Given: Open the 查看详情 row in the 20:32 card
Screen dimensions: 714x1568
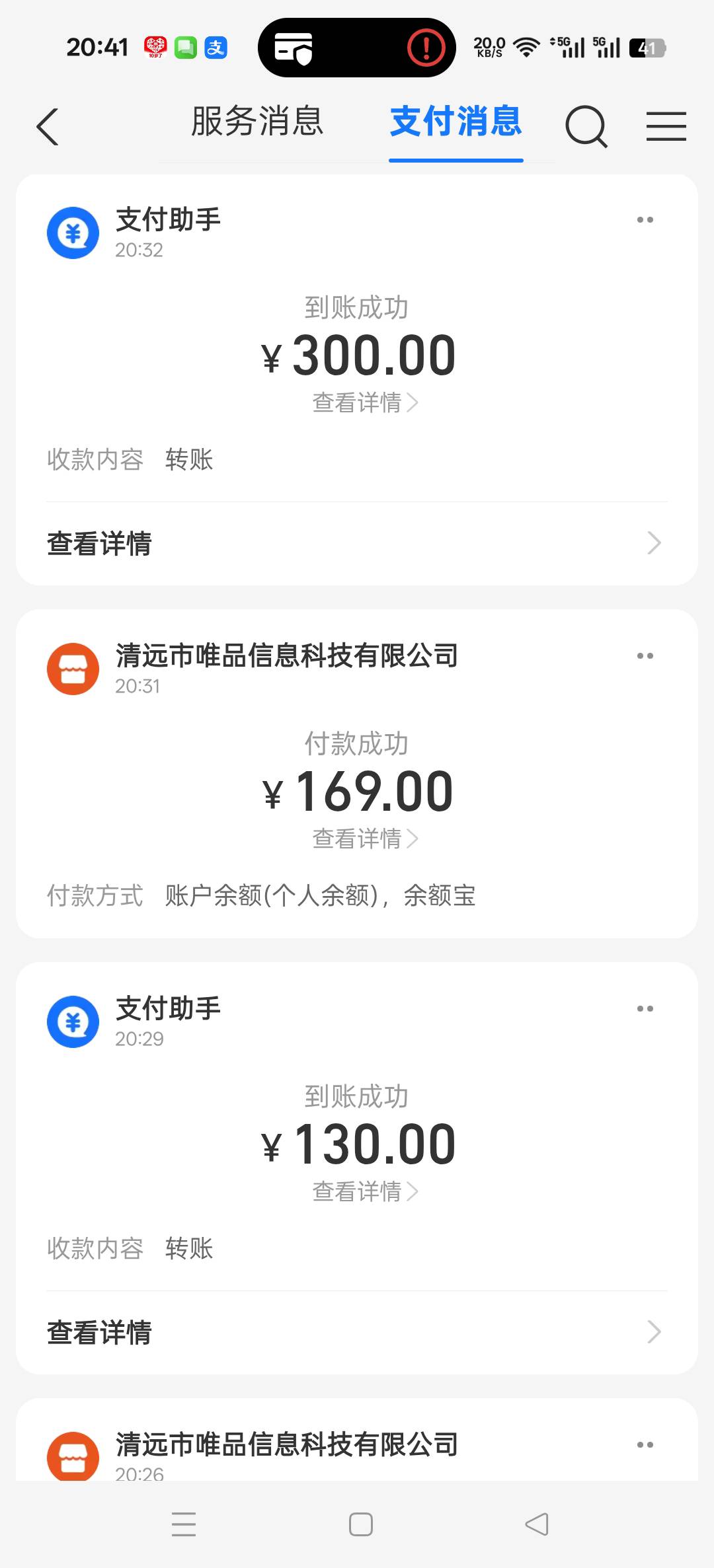Looking at the screenshot, I should [357, 544].
